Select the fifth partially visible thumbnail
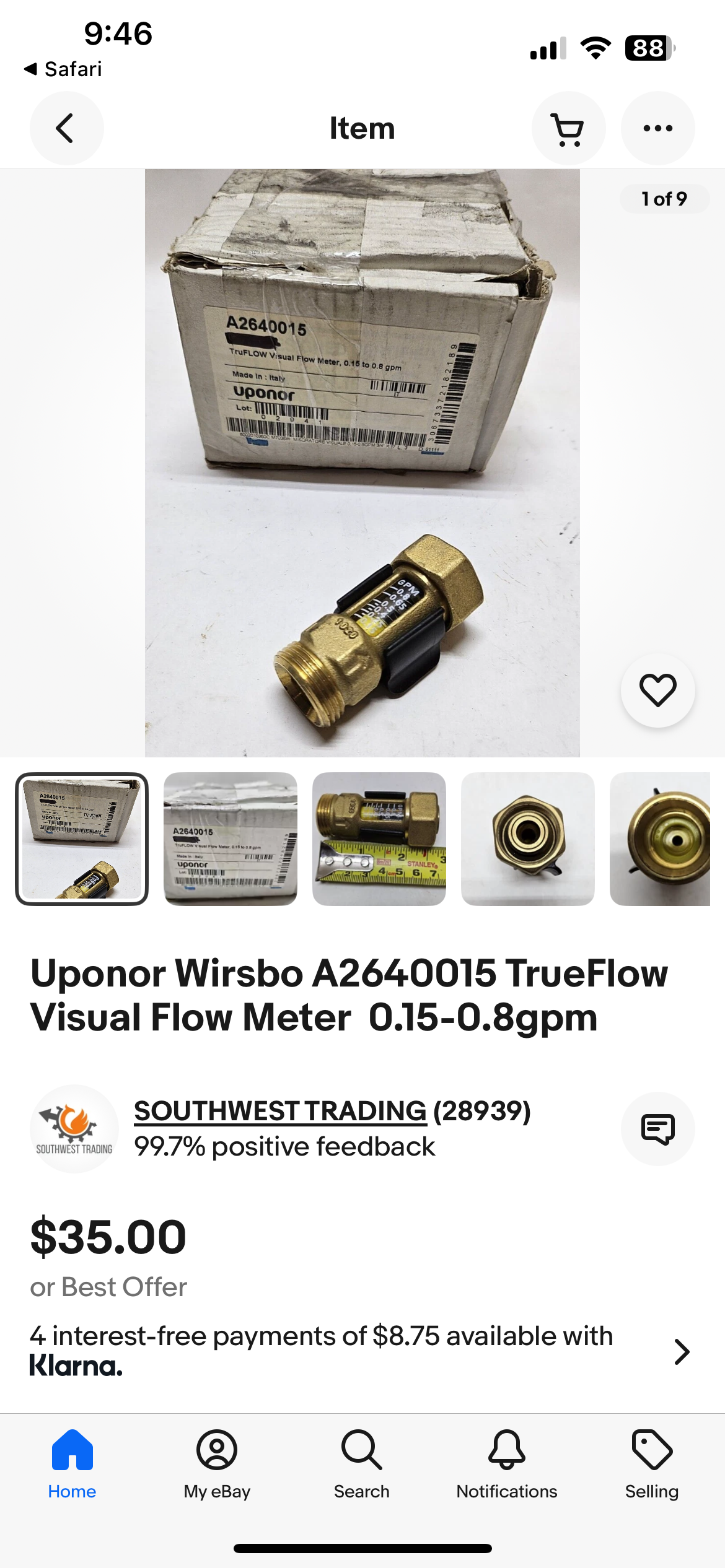This screenshot has height=1568, width=725. (x=660, y=838)
